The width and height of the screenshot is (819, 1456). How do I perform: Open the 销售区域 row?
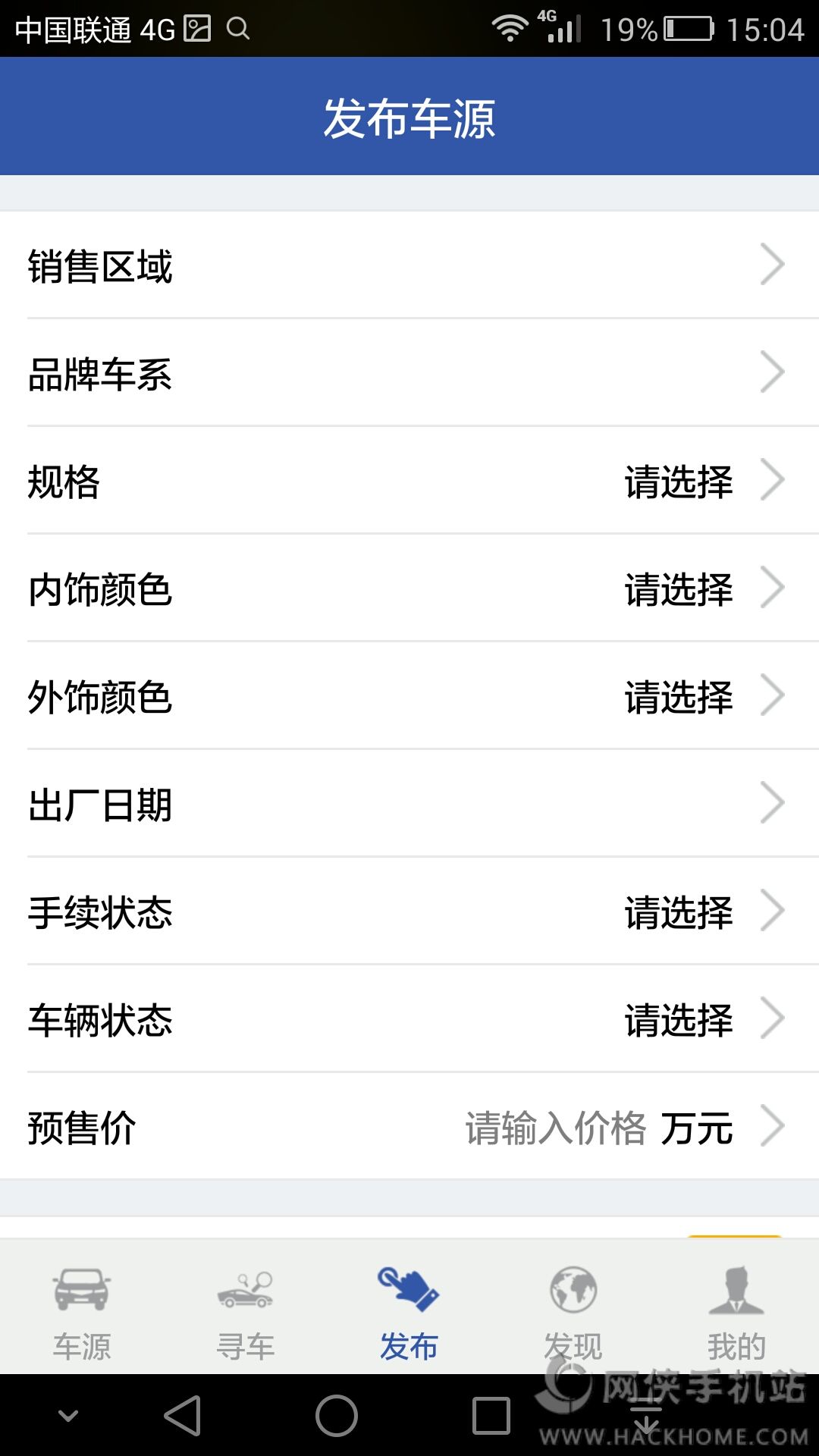click(409, 265)
